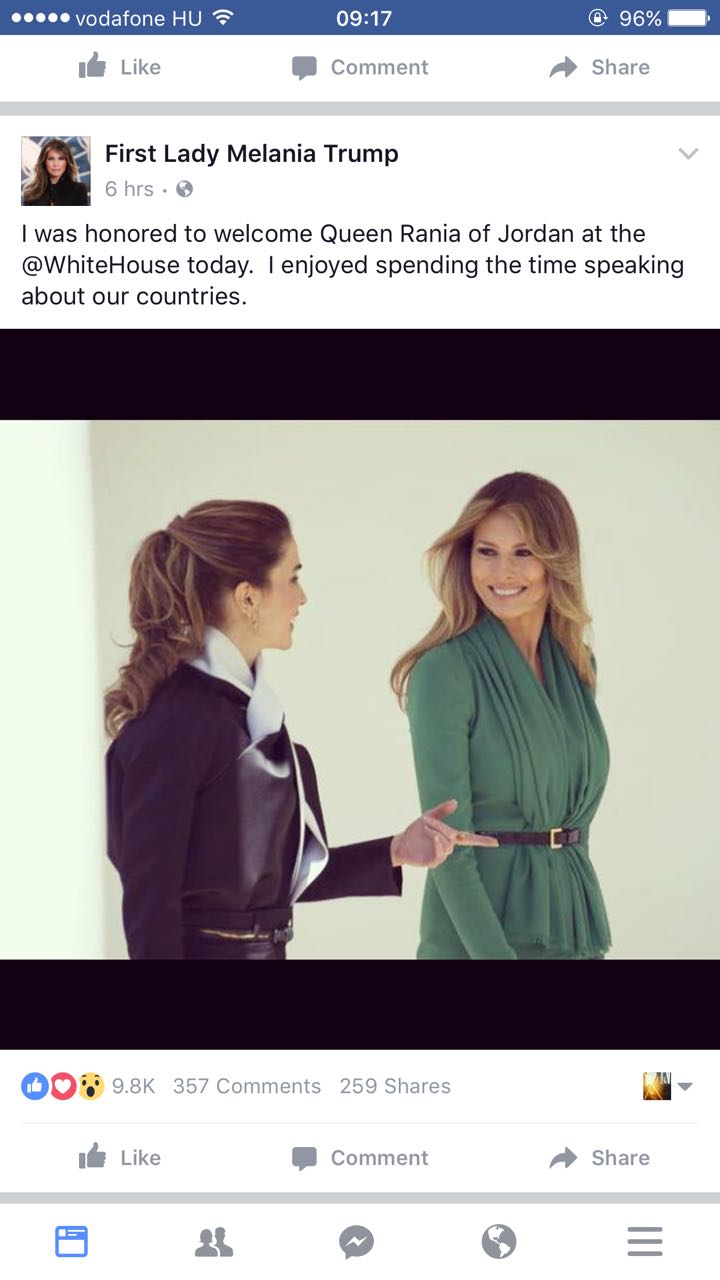720x1280 pixels.
Task: Visit the First Lady Melania Trump page name
Action: coord(251,153)
